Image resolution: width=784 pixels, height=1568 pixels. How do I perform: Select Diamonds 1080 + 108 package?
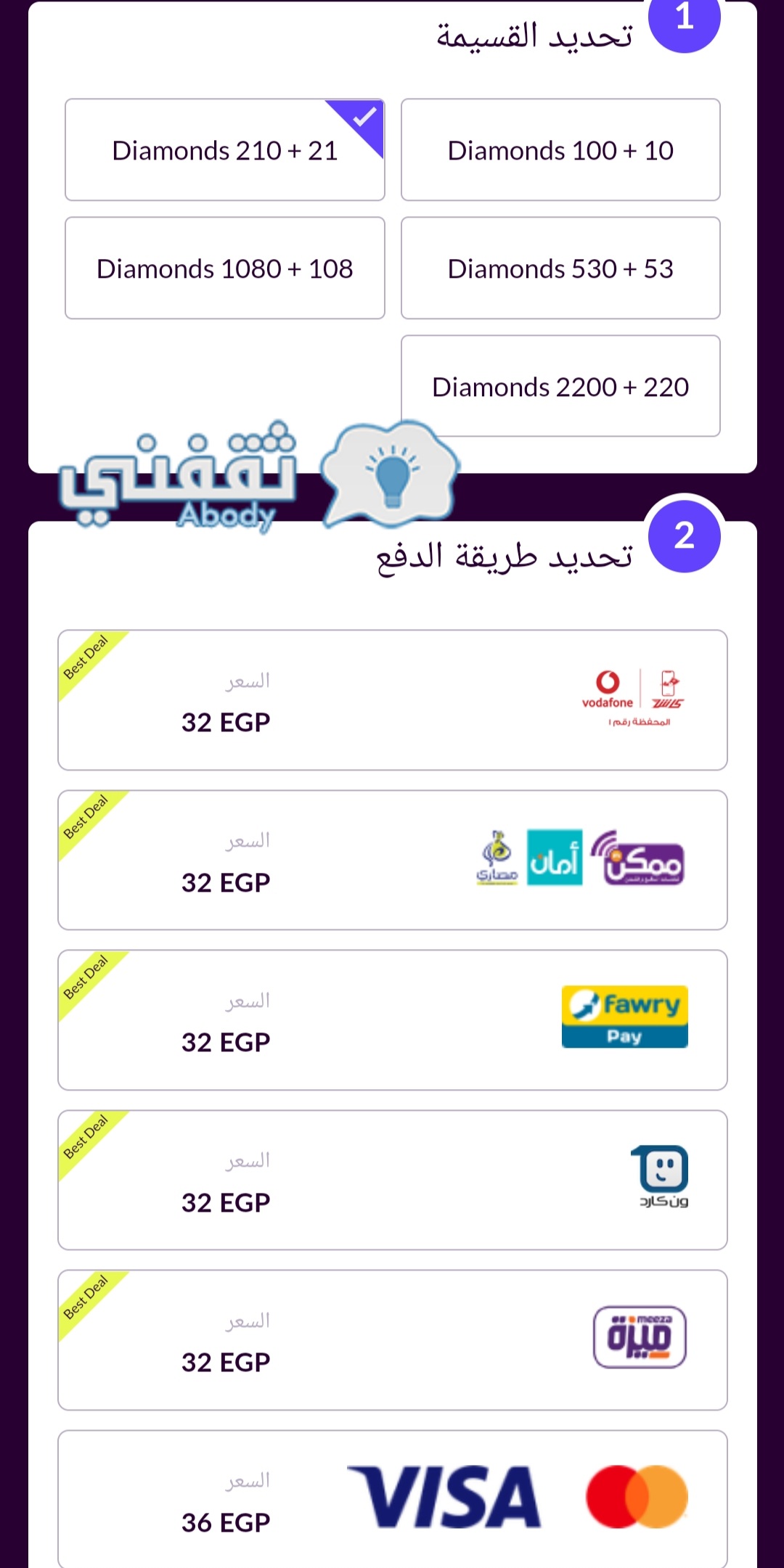click(x=225, y=268)
